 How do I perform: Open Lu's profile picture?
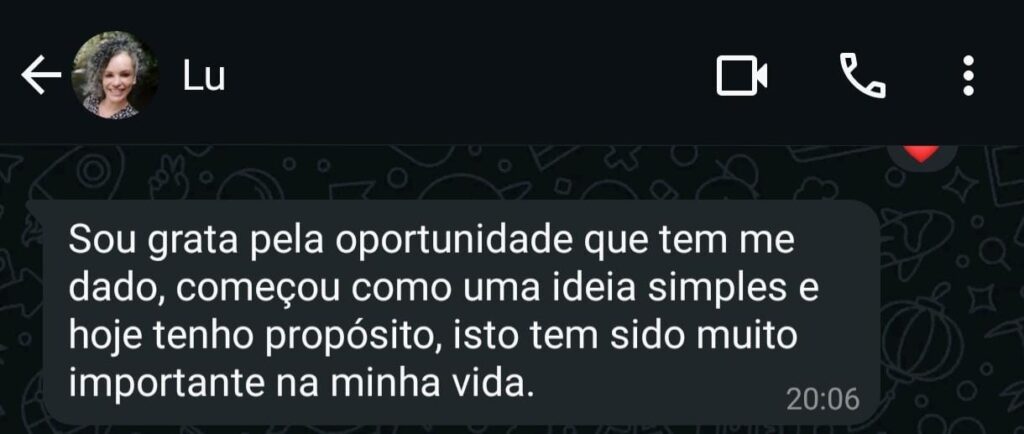[x=116, y=76]
